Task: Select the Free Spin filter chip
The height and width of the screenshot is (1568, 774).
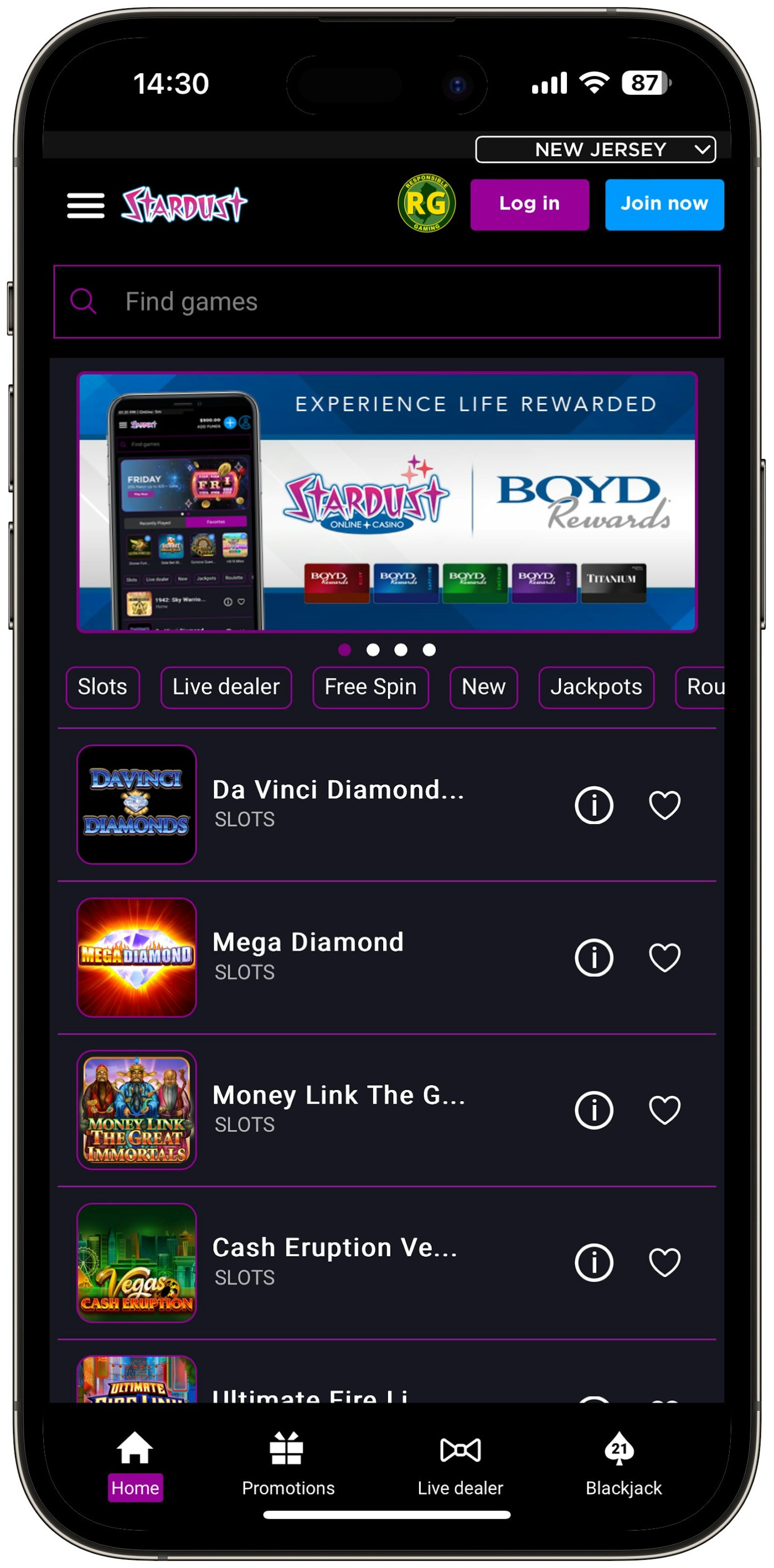Action: [370, 687]
